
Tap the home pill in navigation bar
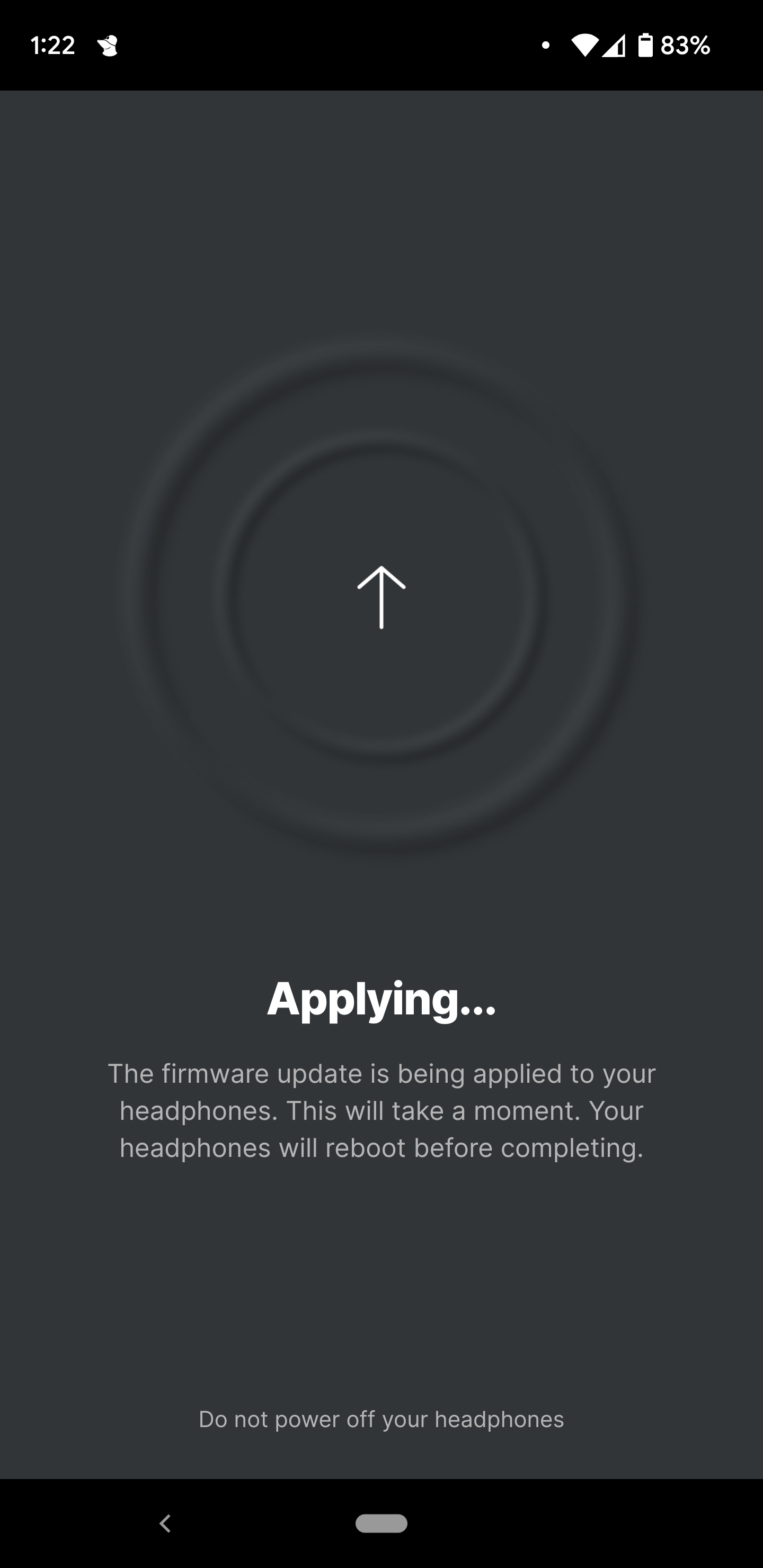[381, 1523]
